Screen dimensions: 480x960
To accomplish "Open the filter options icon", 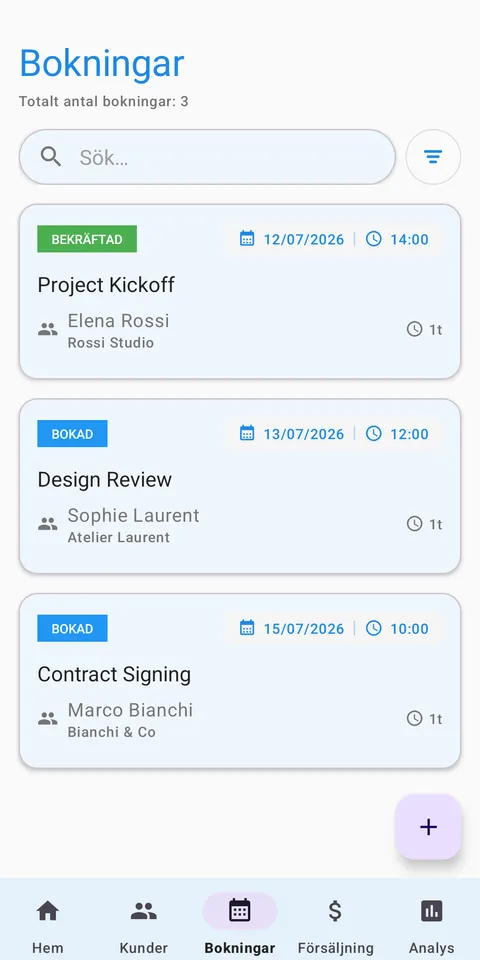I will [x=433, y=157].
